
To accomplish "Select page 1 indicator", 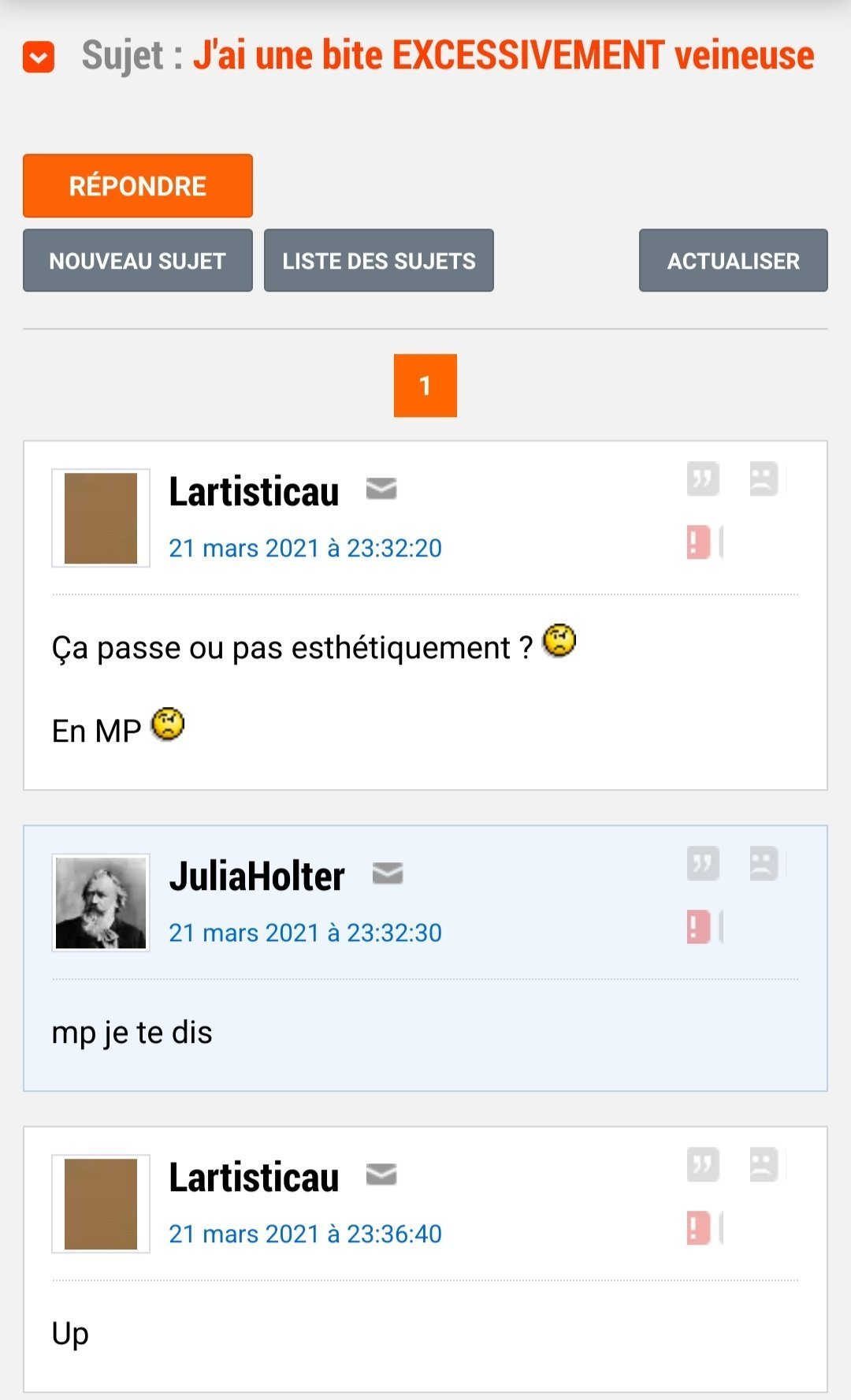I will click(425, 385).
